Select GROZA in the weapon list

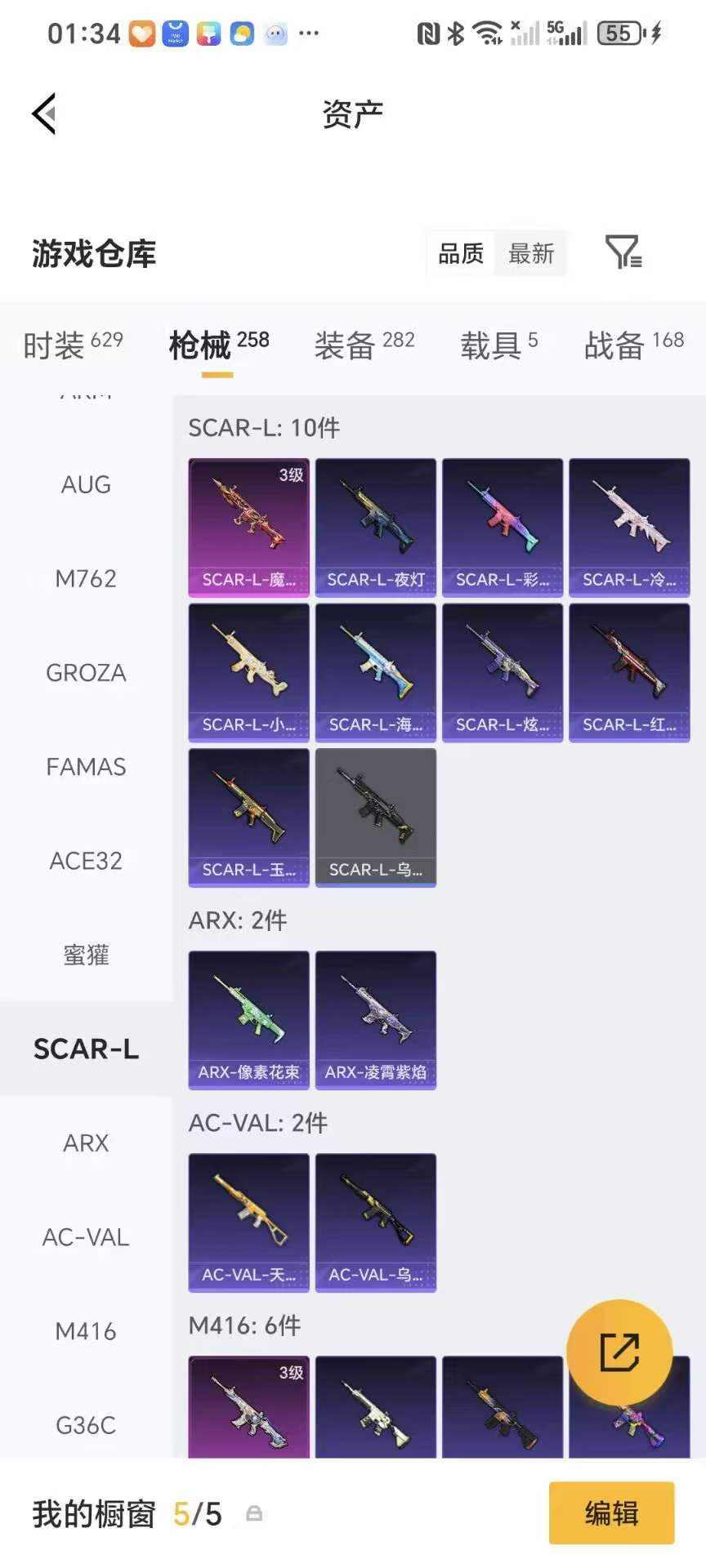click(86, 673)
